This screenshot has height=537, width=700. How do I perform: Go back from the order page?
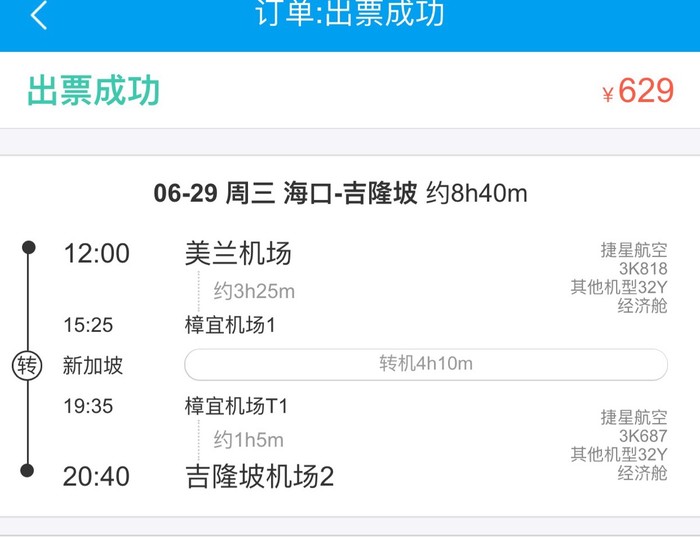39,17
